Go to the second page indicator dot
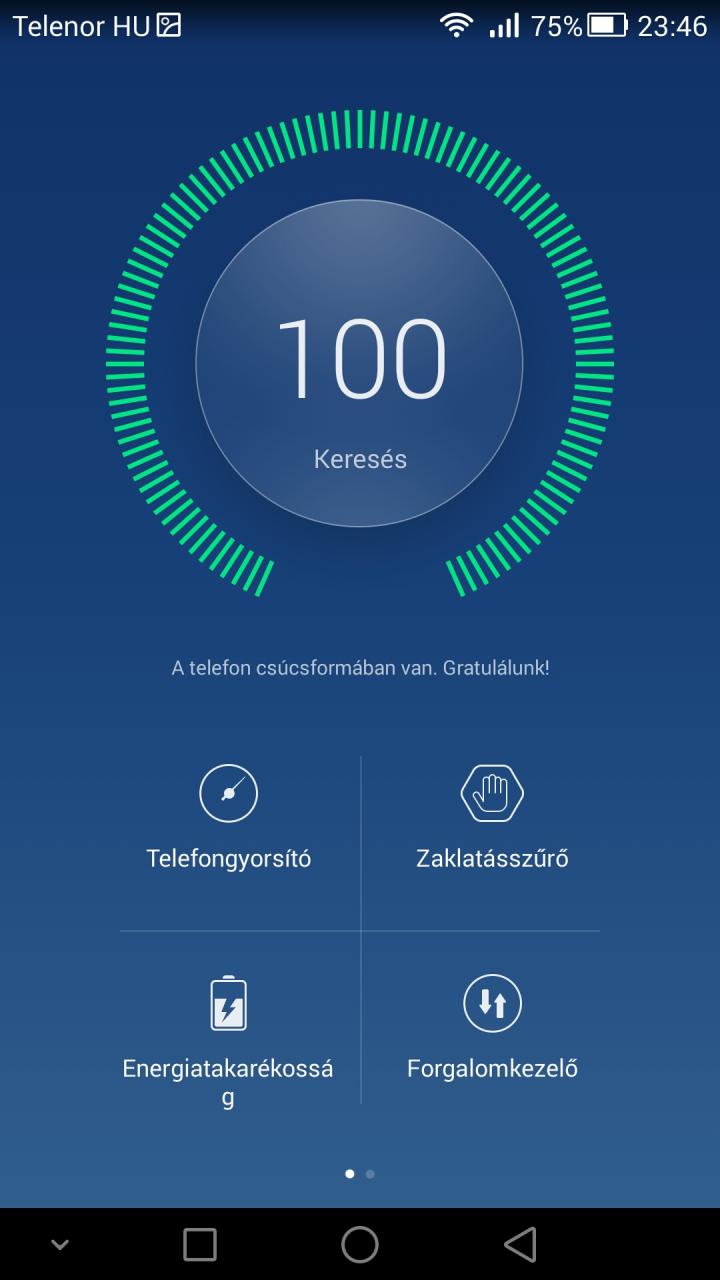 point(370,1174)
